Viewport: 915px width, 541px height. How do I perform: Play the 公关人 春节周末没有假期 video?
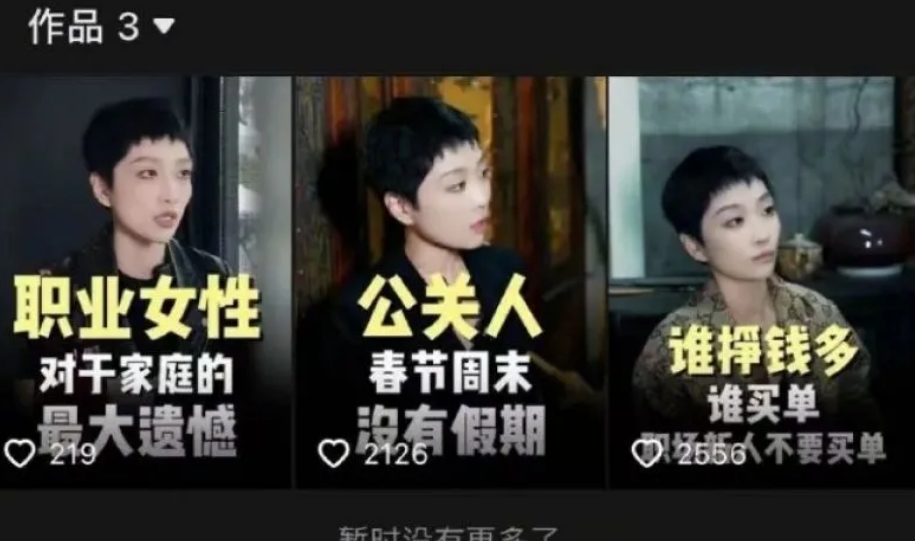point(450,280)
